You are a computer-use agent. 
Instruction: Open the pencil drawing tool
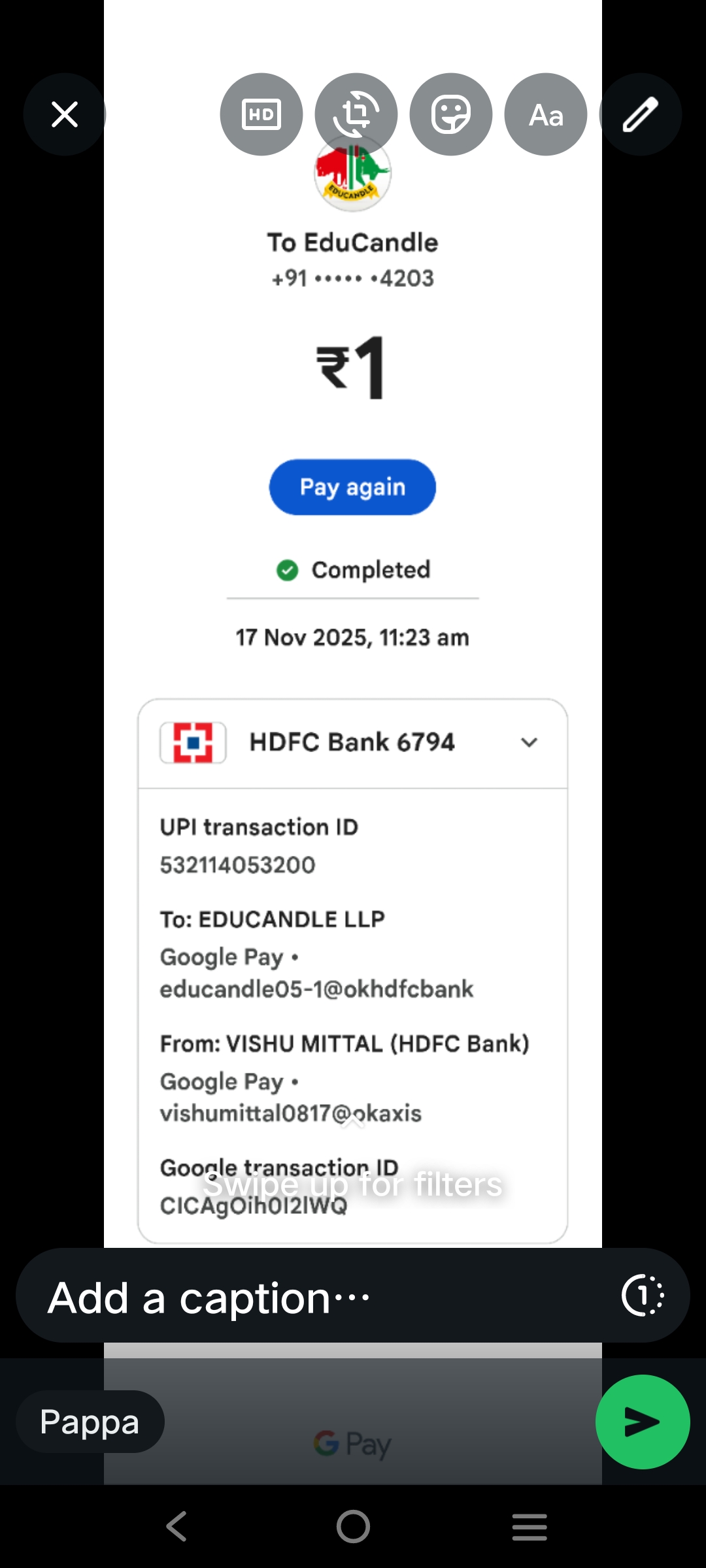point(640,114)
